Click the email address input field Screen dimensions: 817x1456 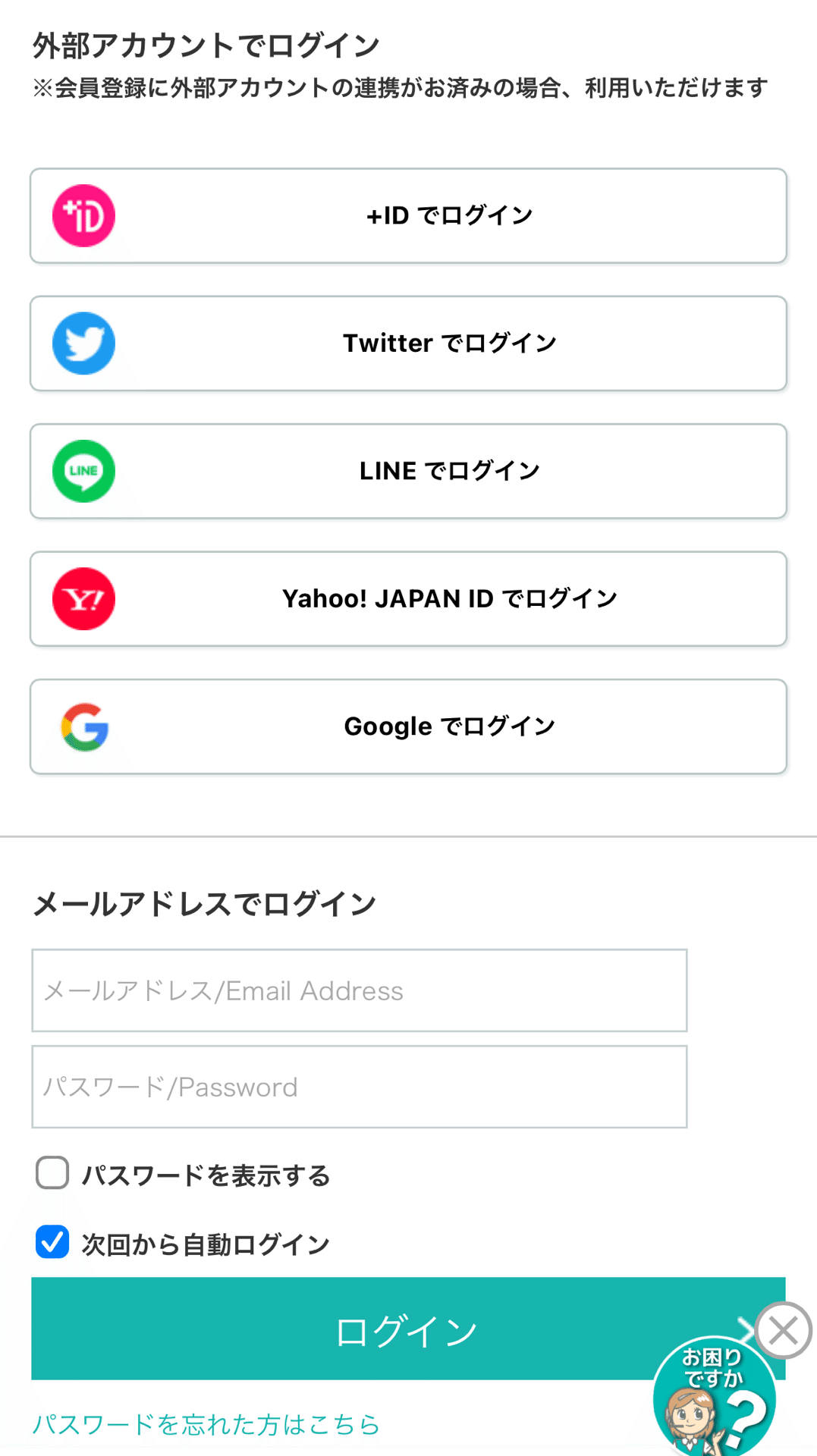click(x=358, y=990)
